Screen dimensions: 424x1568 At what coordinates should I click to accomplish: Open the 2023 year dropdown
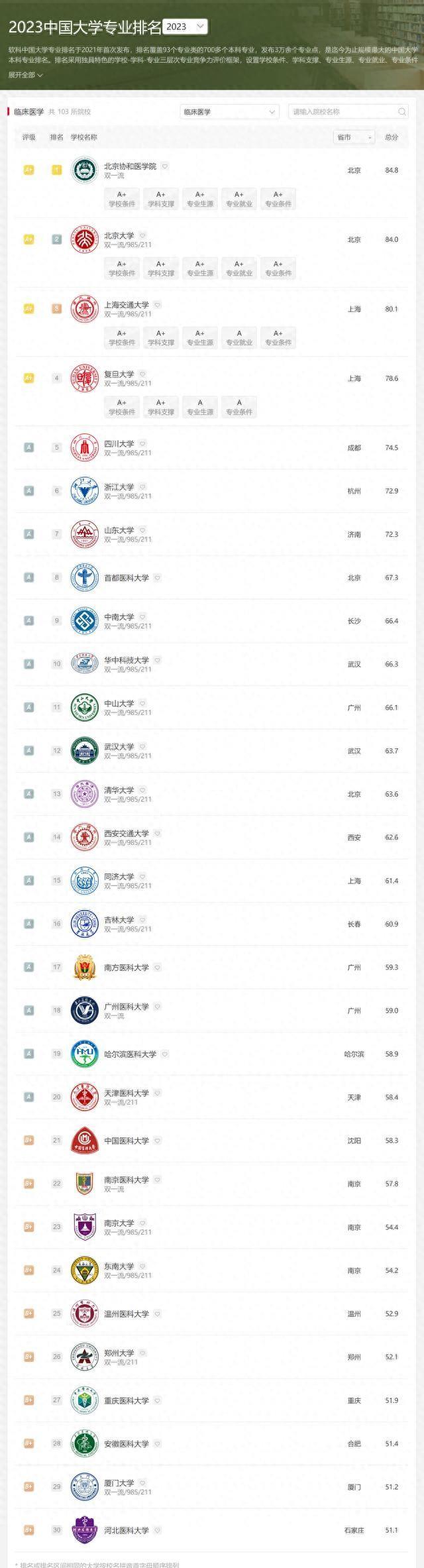(x=185, y=27)
